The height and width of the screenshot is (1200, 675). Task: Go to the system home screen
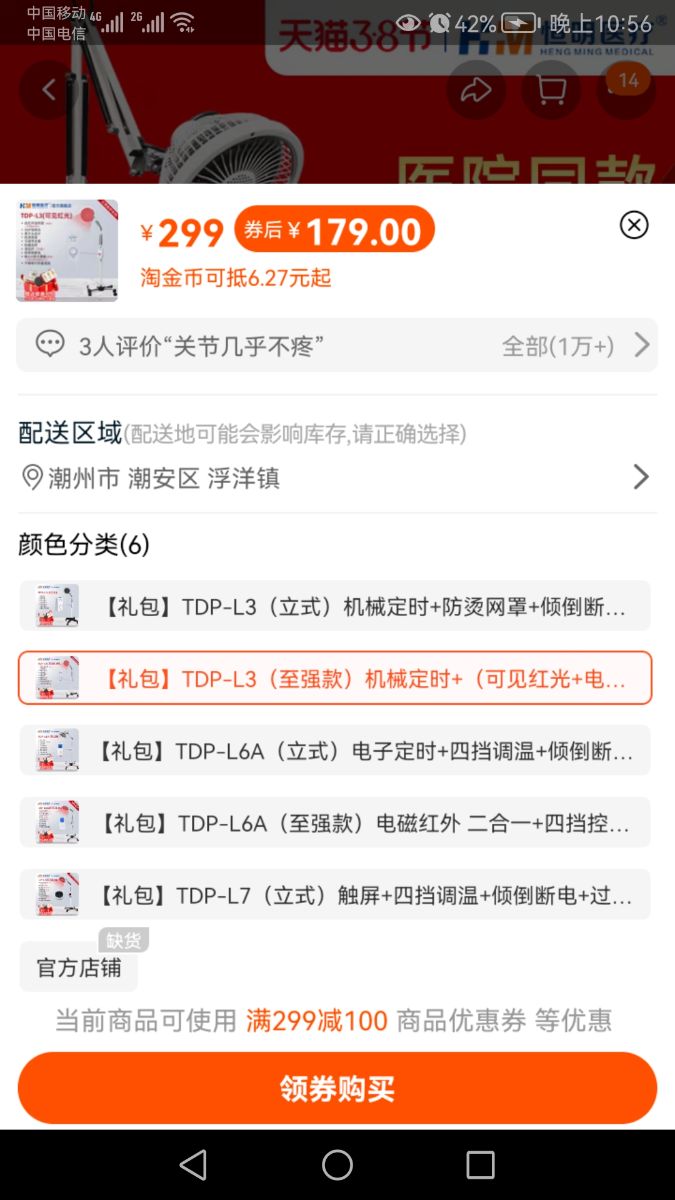point(337,1165)
